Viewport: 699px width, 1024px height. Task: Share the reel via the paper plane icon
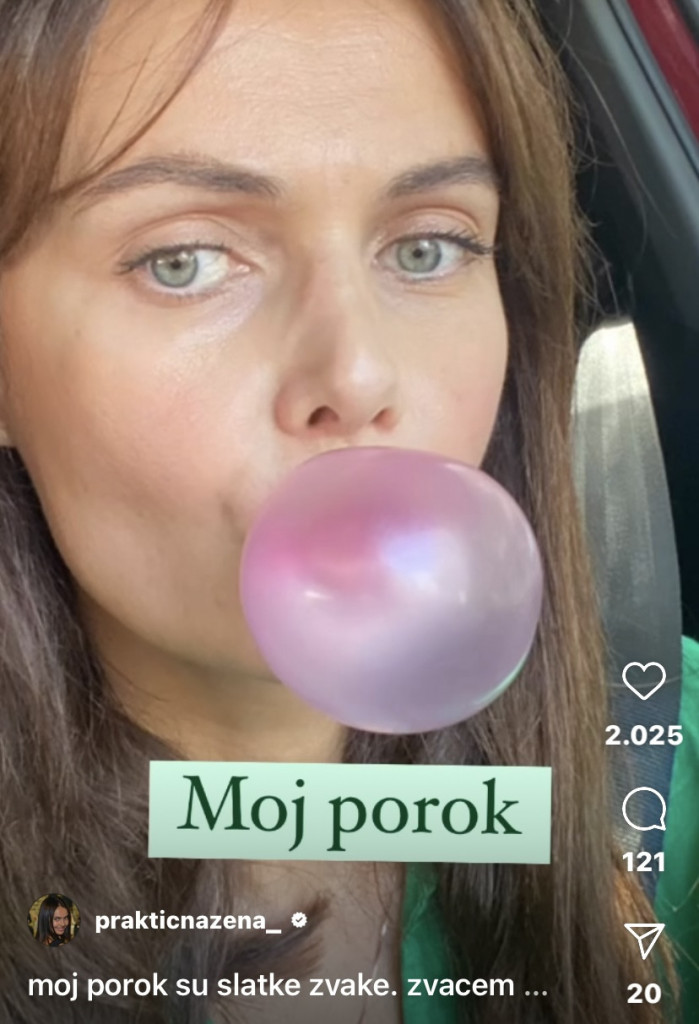[643, 940]
